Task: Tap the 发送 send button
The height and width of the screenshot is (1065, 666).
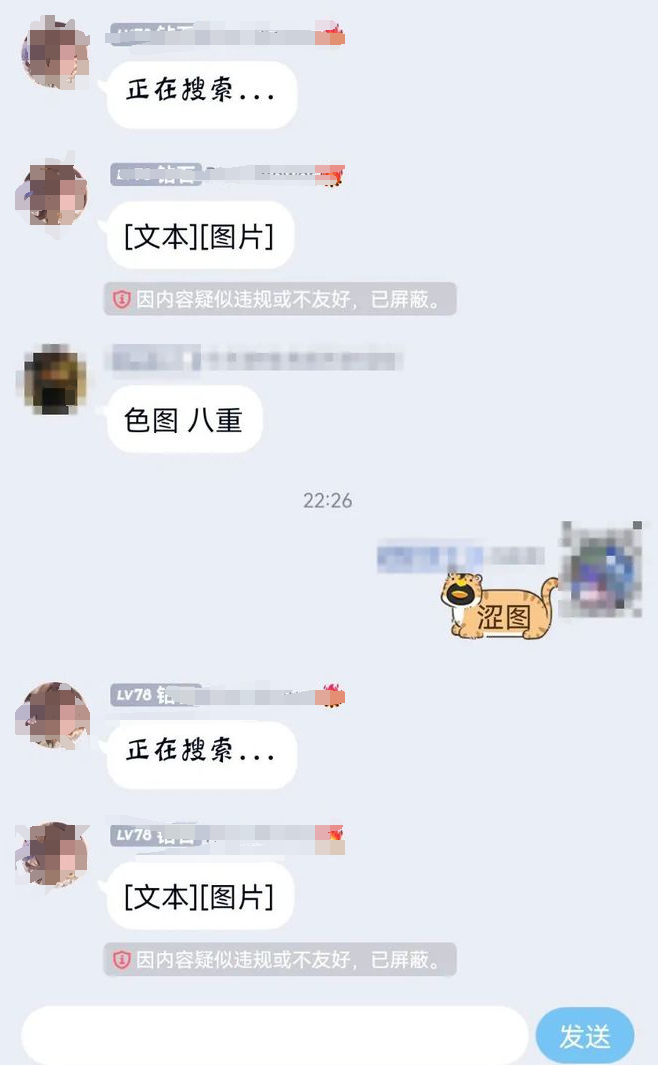Action: click(585, 1036)
